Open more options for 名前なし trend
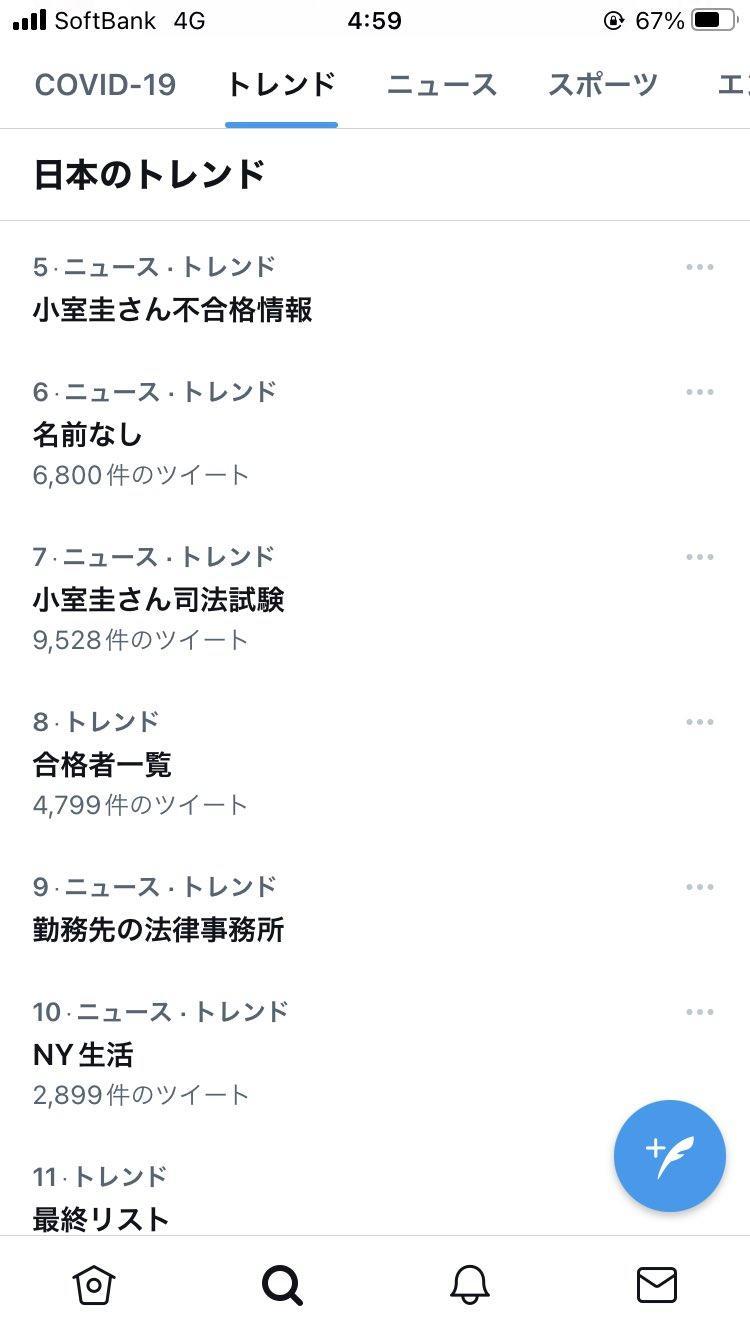Screen dimensions: 750x1334 tap(699, 391)
